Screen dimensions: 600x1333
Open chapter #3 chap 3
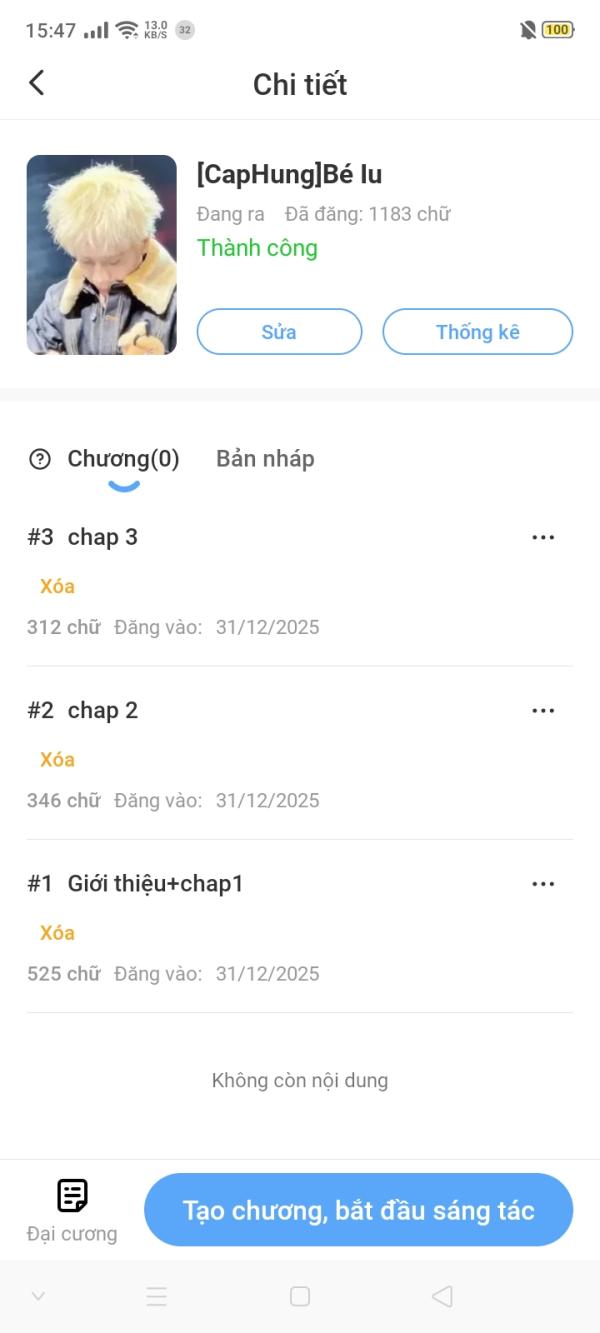coord(102,537)
